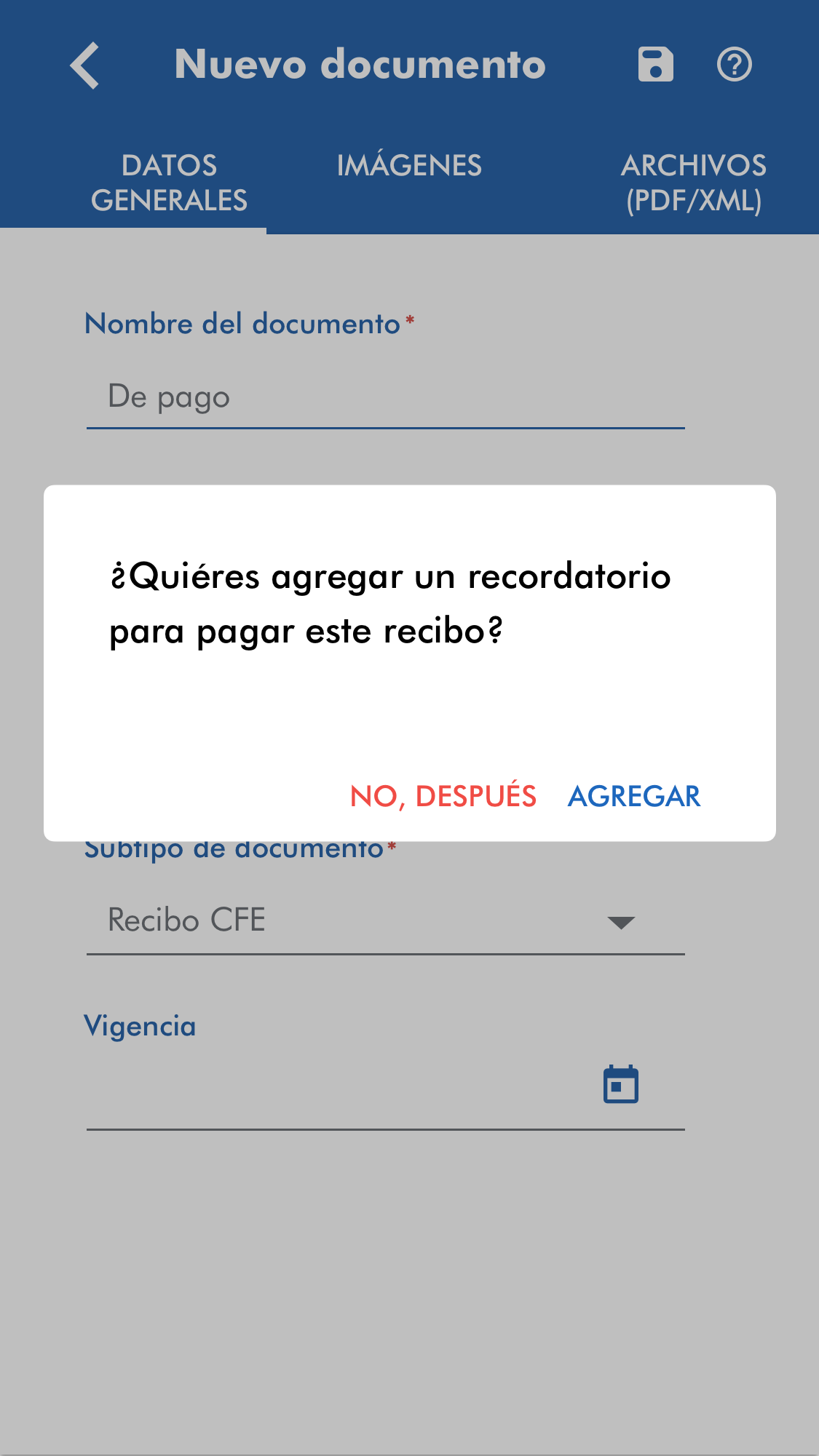
Task: Edit the Nombre del documento field
Action: point(385,397)
